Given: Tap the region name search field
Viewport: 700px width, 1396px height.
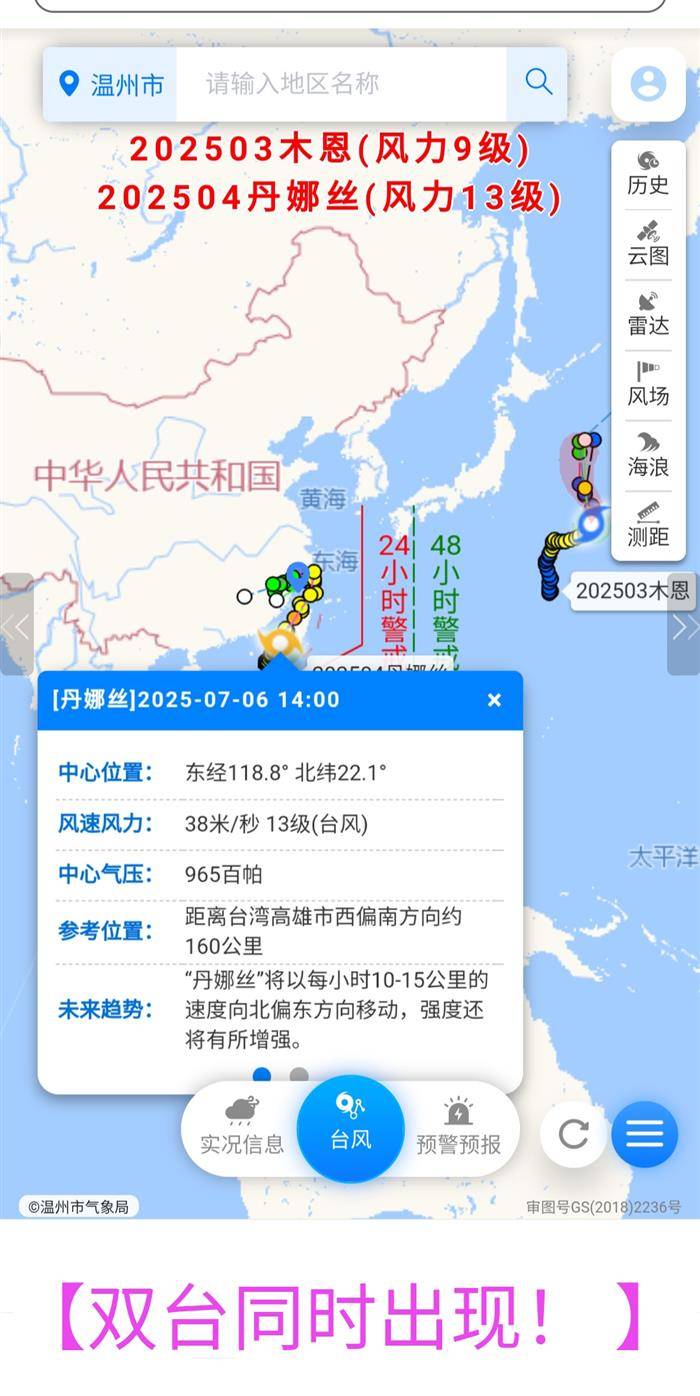Looking at the screenshot, I should [x=340, y=84].
